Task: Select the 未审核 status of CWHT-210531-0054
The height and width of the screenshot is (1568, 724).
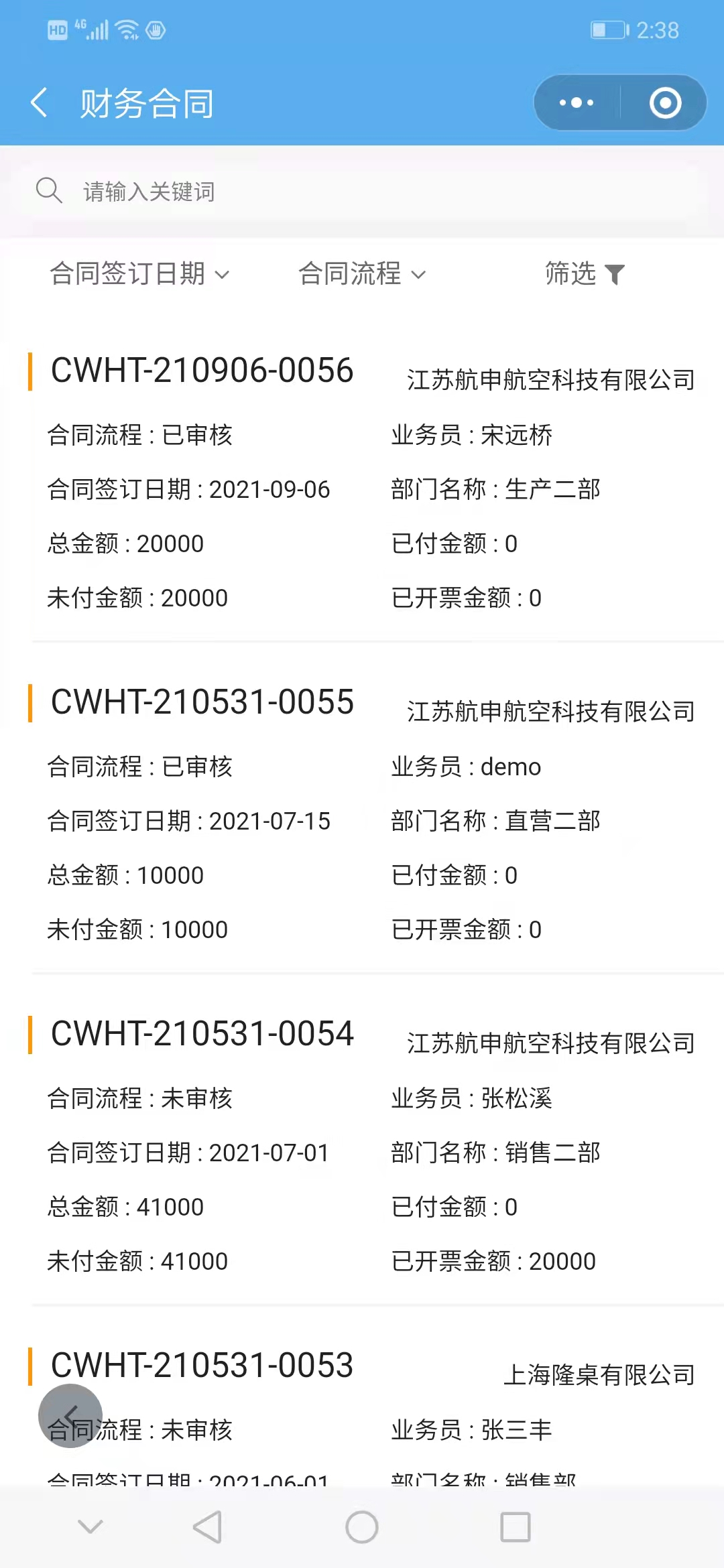Action: 196,1099
